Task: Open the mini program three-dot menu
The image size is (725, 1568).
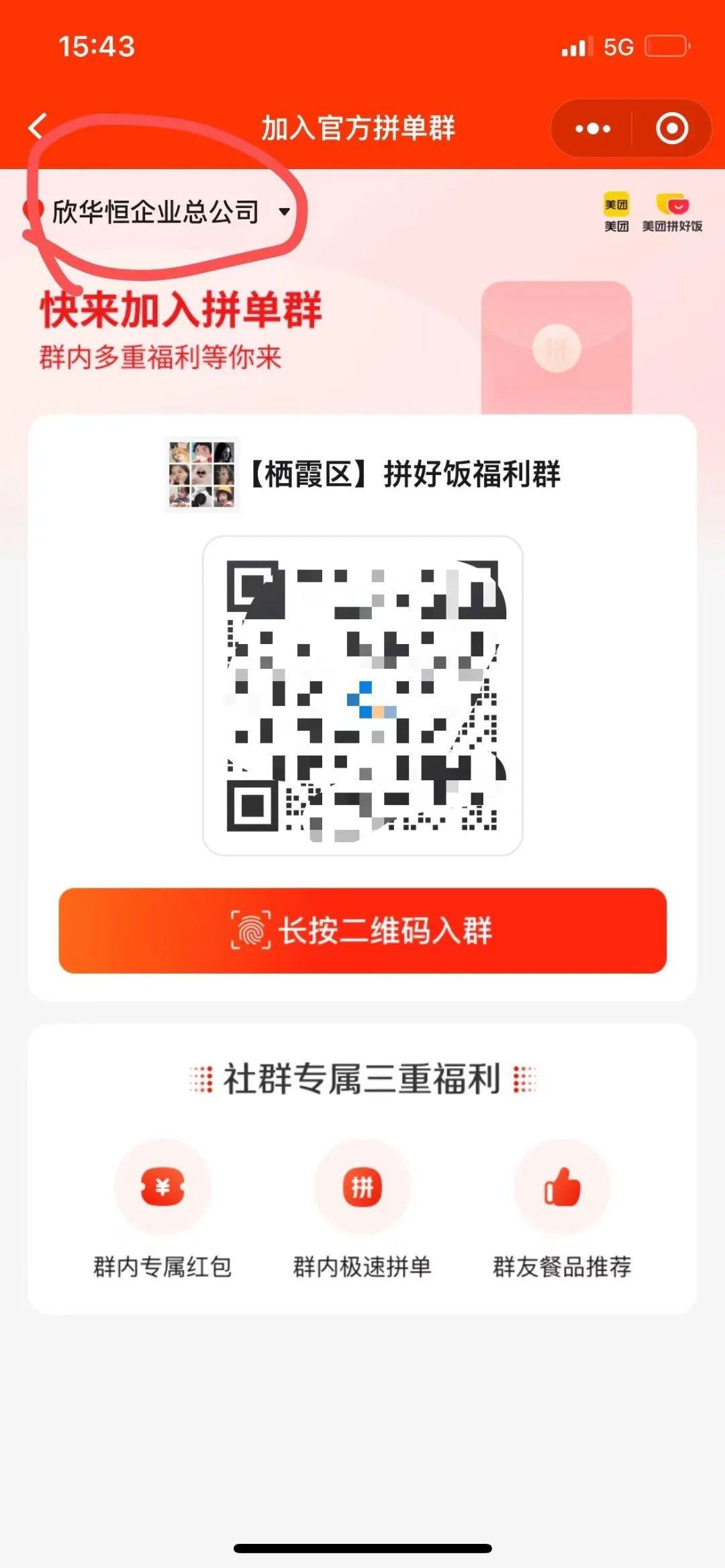Action: 592,128
